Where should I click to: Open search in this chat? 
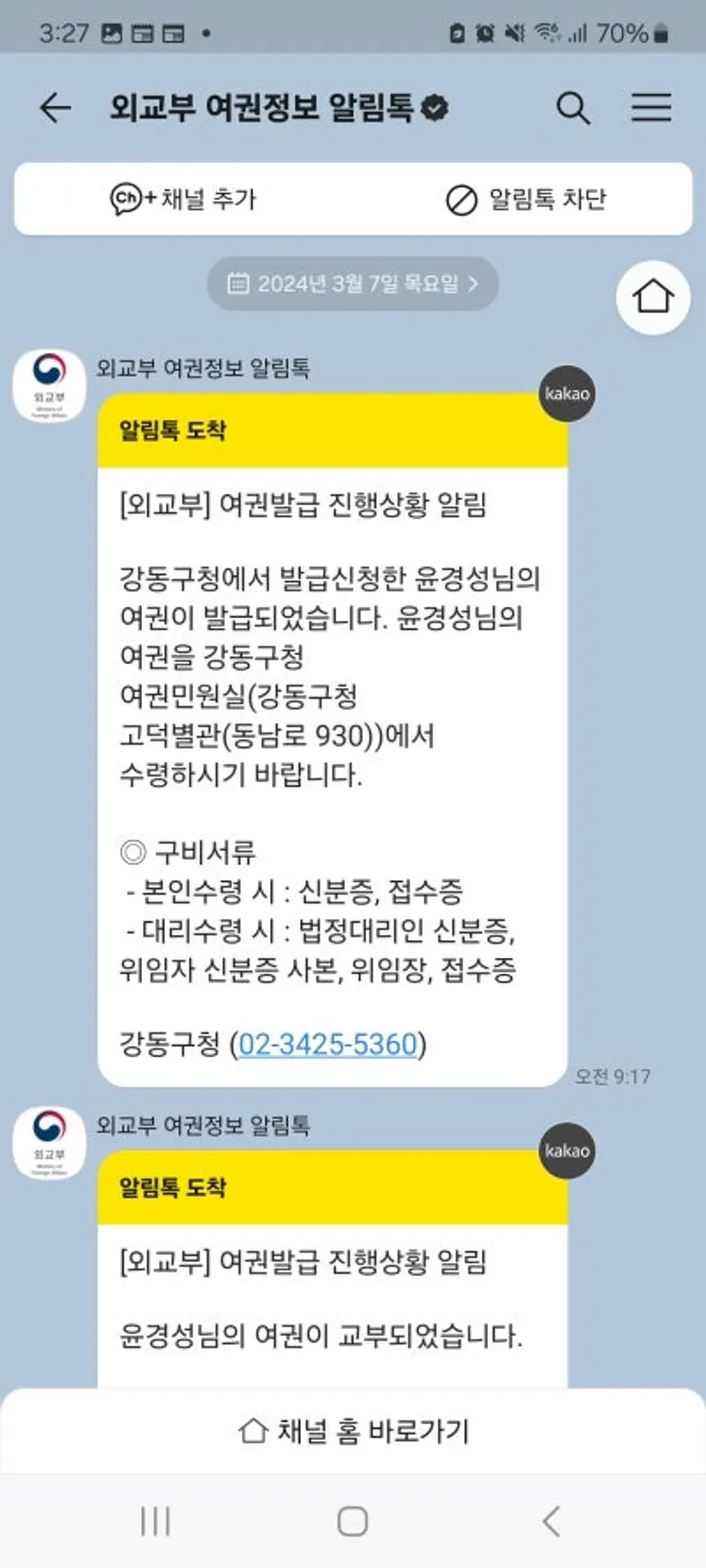point(573,108)
